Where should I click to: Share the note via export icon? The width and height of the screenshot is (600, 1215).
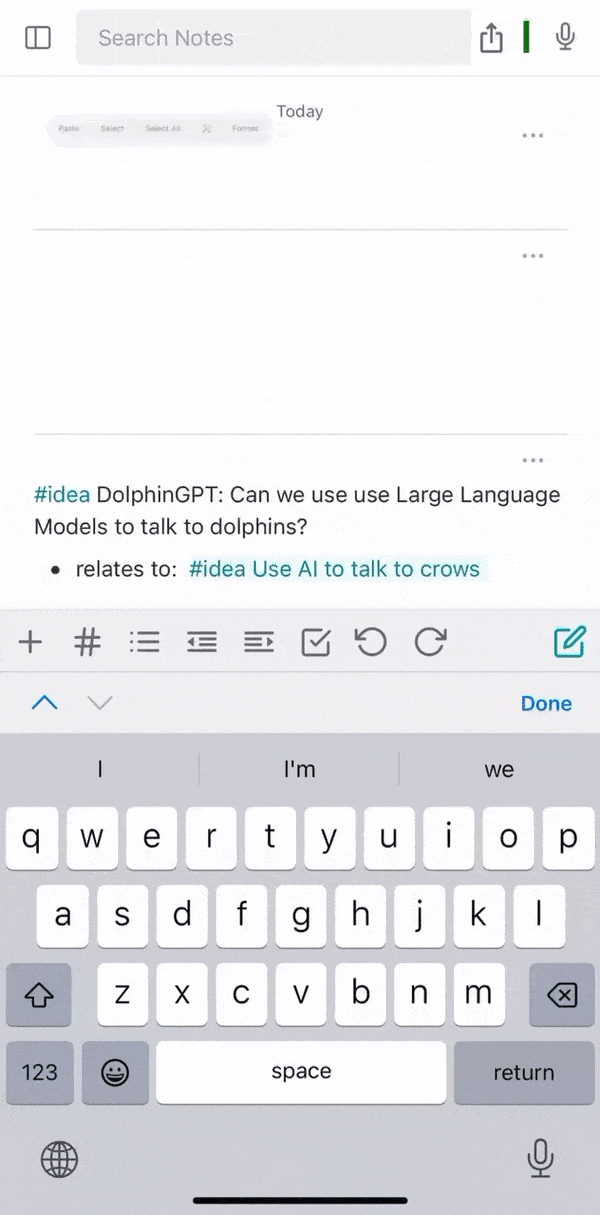click(490, 38)
